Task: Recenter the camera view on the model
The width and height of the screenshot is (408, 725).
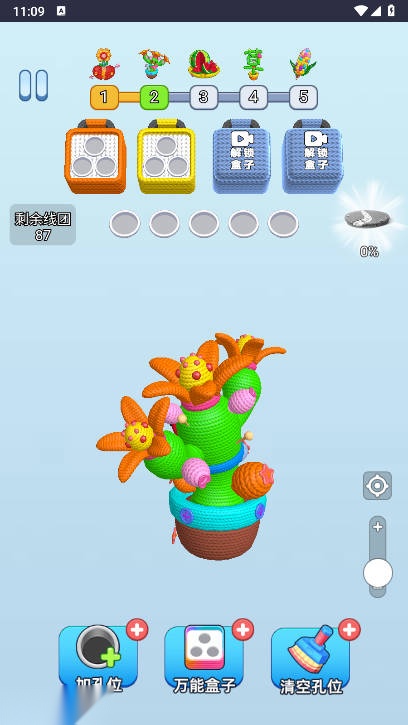Action: click(x=377, y=485)
